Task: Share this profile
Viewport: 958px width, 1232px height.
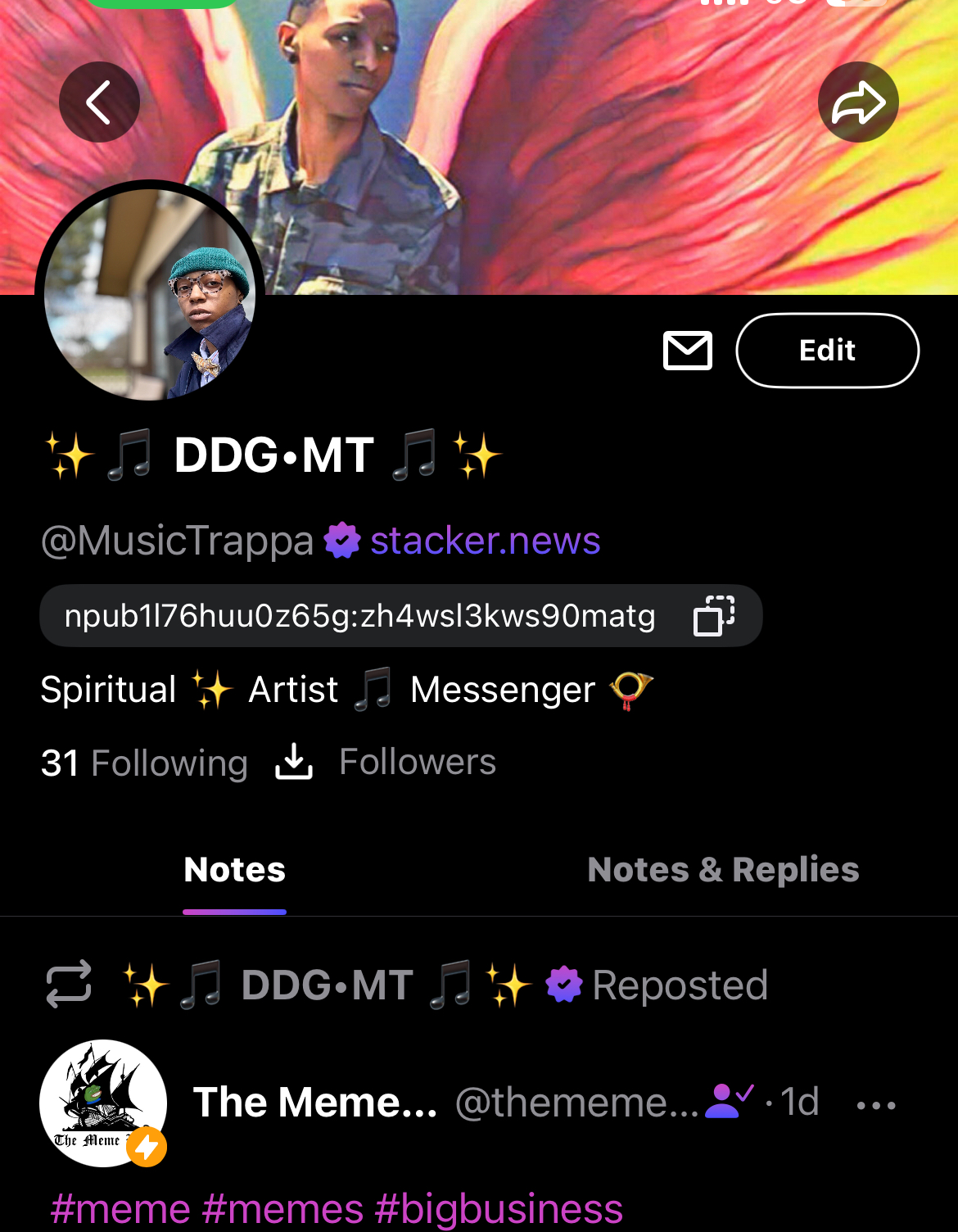Action: (858, 102)
